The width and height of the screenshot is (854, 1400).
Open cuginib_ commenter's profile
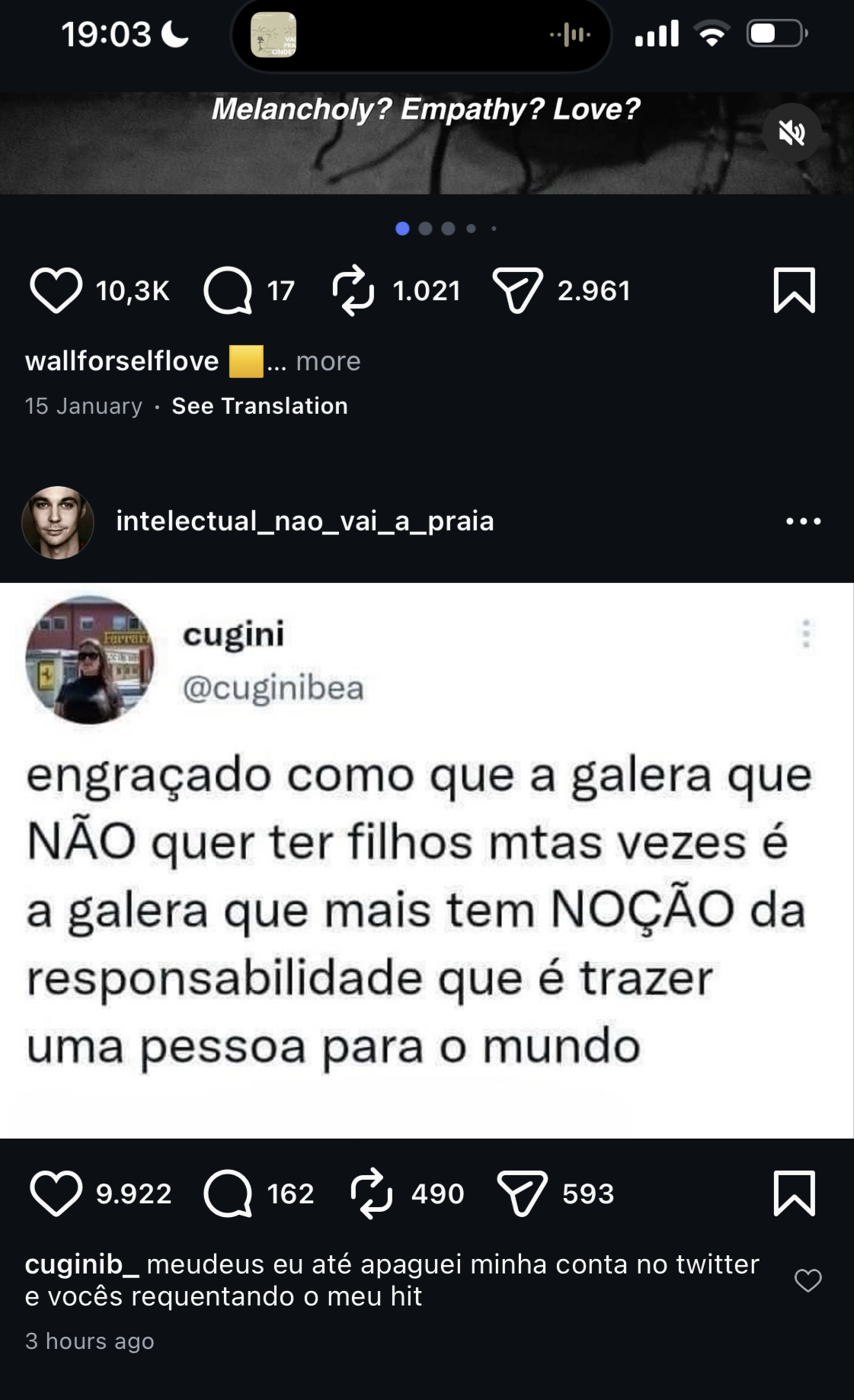[82, 1264]
